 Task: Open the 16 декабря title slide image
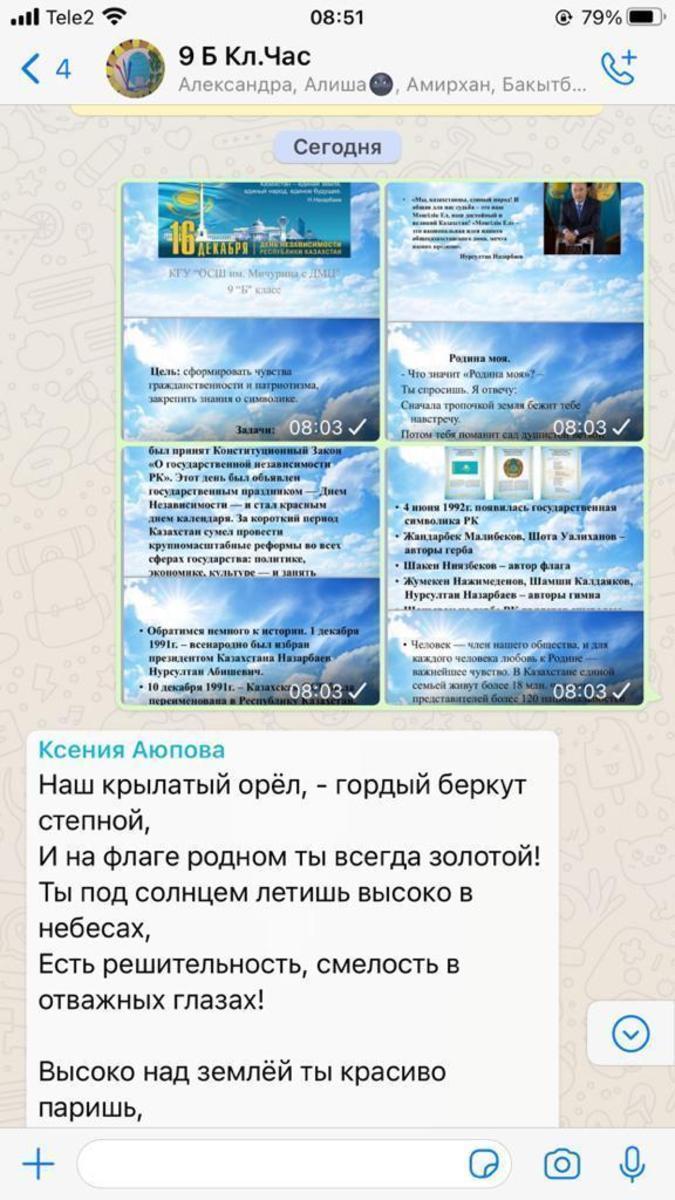coord(251,311)
